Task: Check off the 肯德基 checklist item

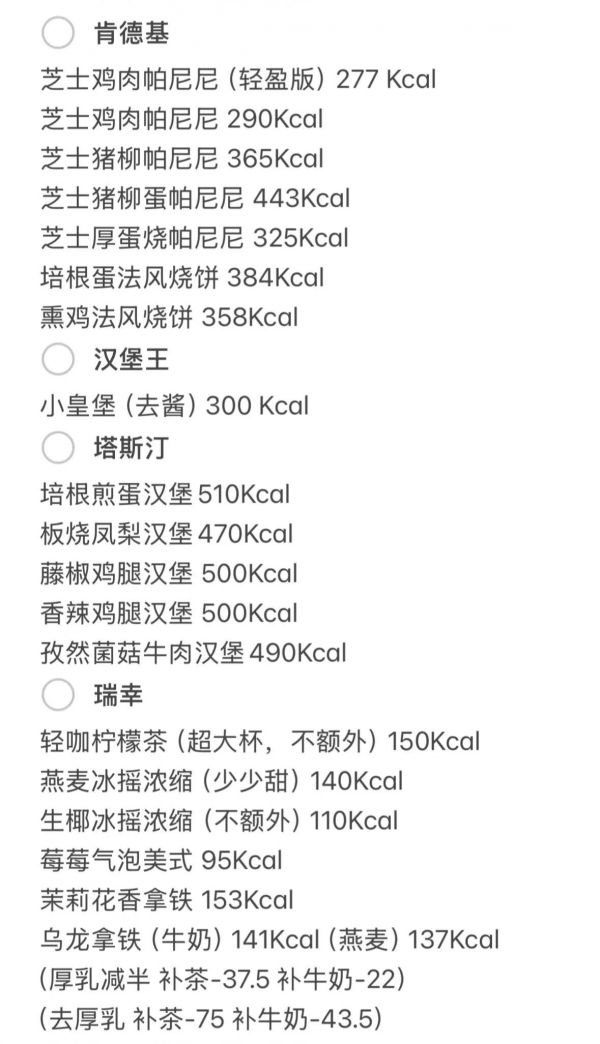Action: point(58,33)
